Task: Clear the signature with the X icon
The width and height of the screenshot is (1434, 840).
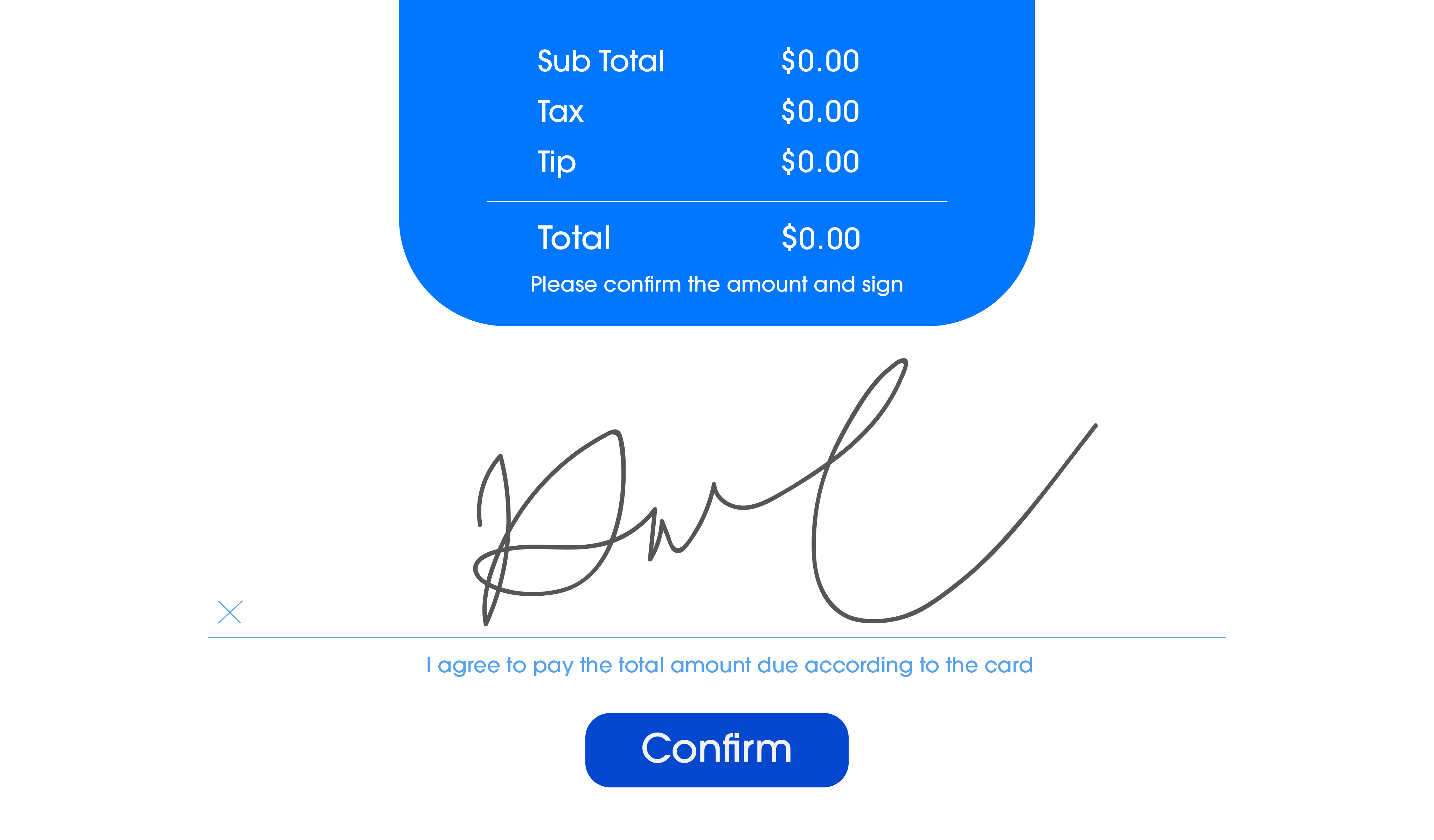Action: [x=230, y=612]
